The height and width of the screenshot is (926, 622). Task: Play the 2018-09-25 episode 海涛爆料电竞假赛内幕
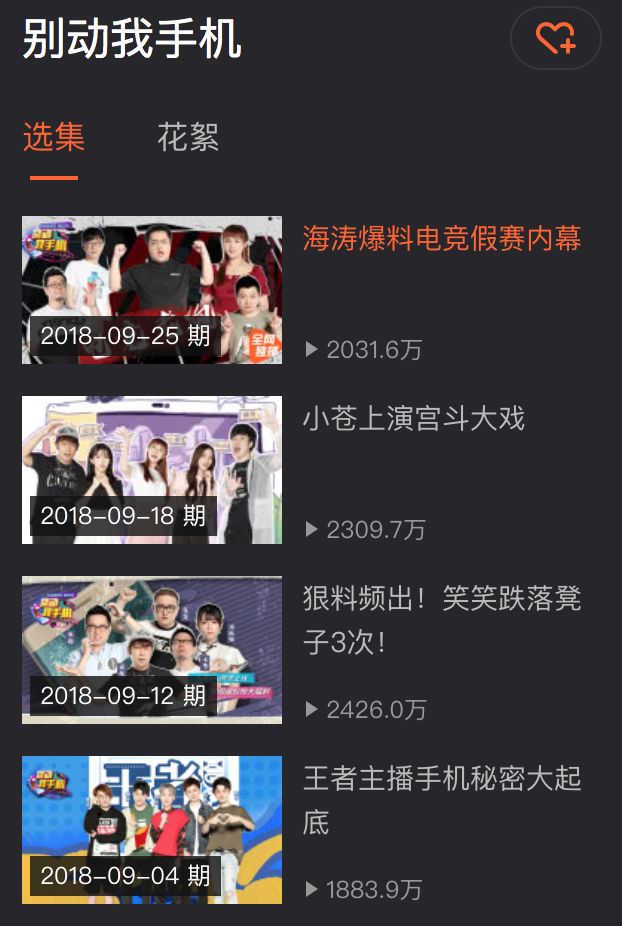pos(152,290)
